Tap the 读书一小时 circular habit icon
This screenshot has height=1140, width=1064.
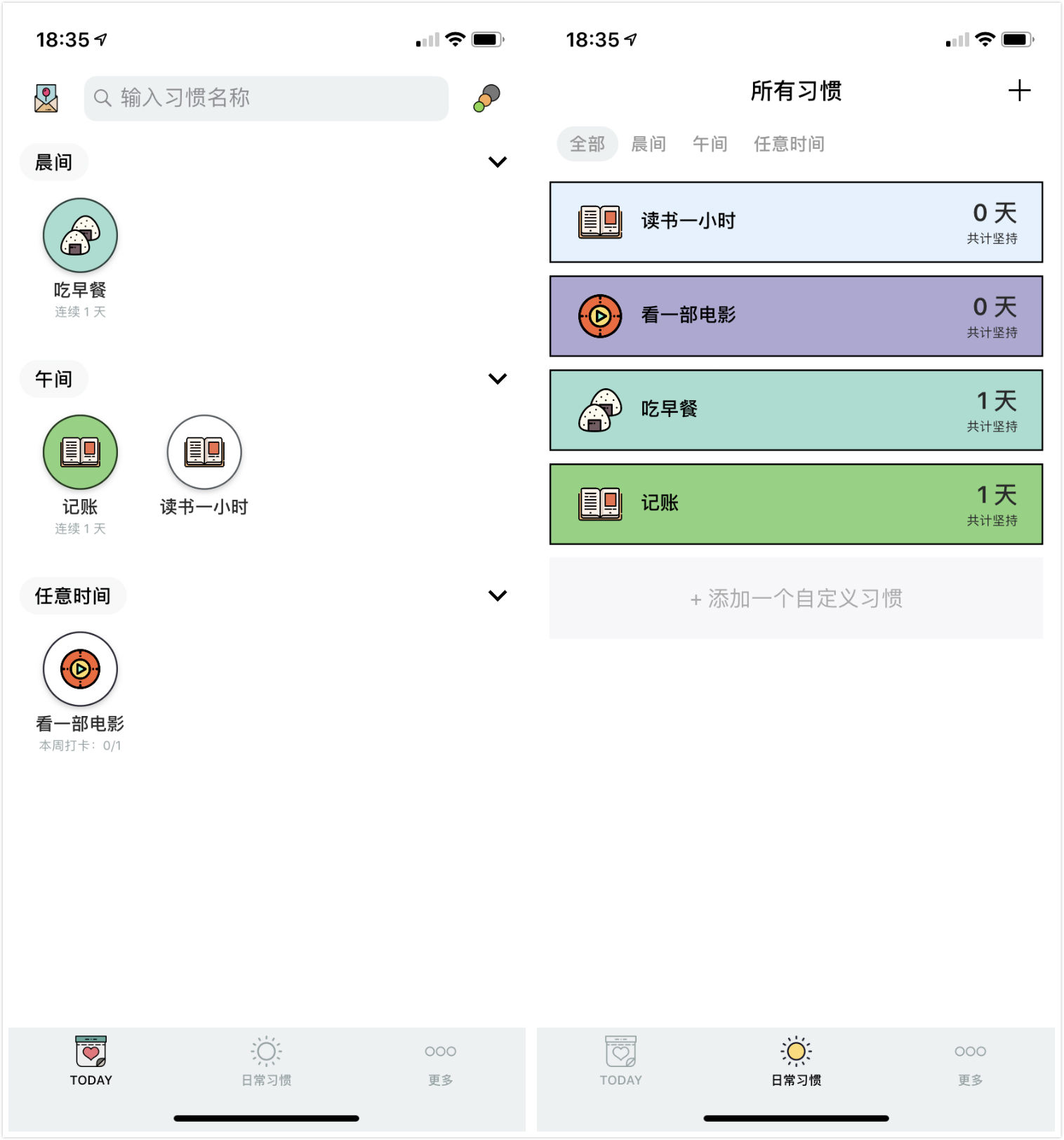(x=204, y=452)
